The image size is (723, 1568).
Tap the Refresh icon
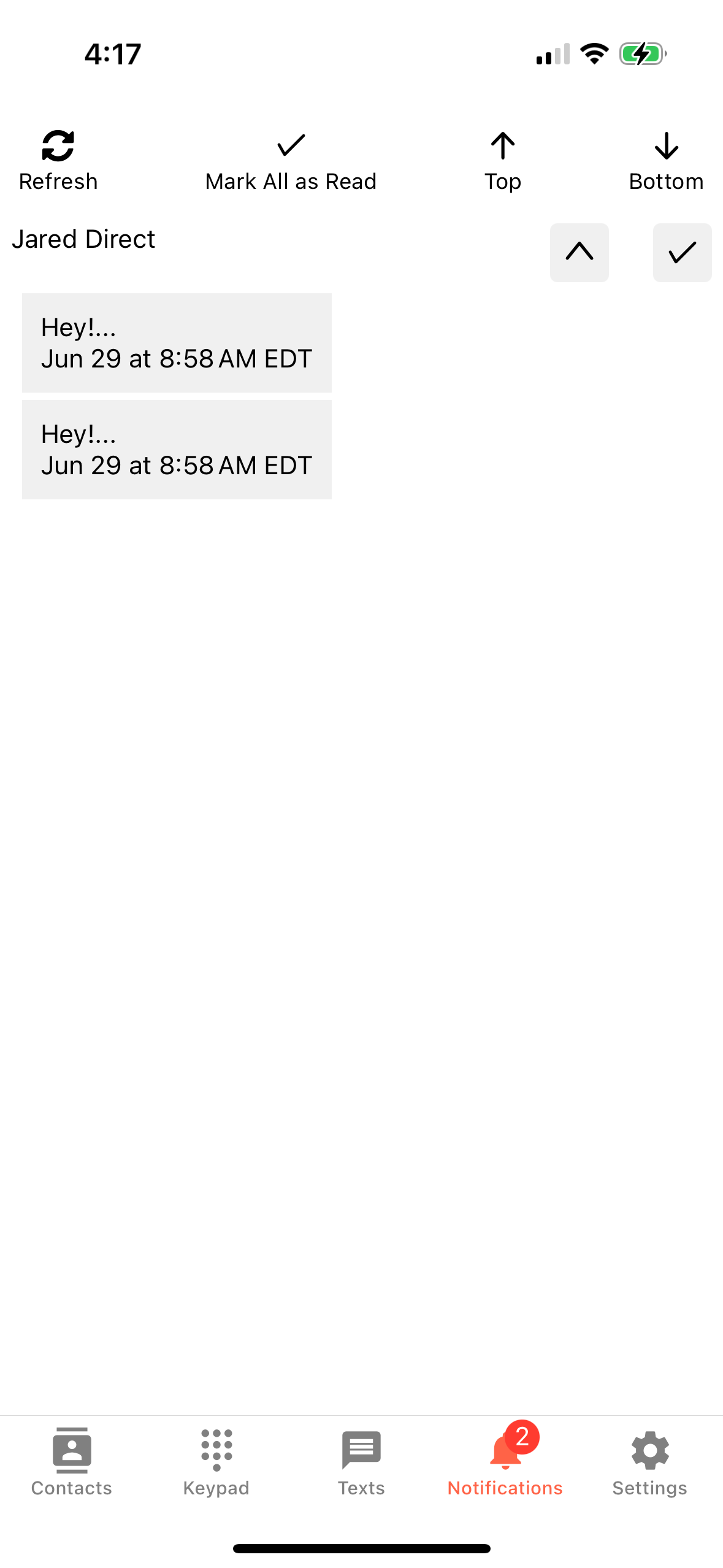coord(58,145)
